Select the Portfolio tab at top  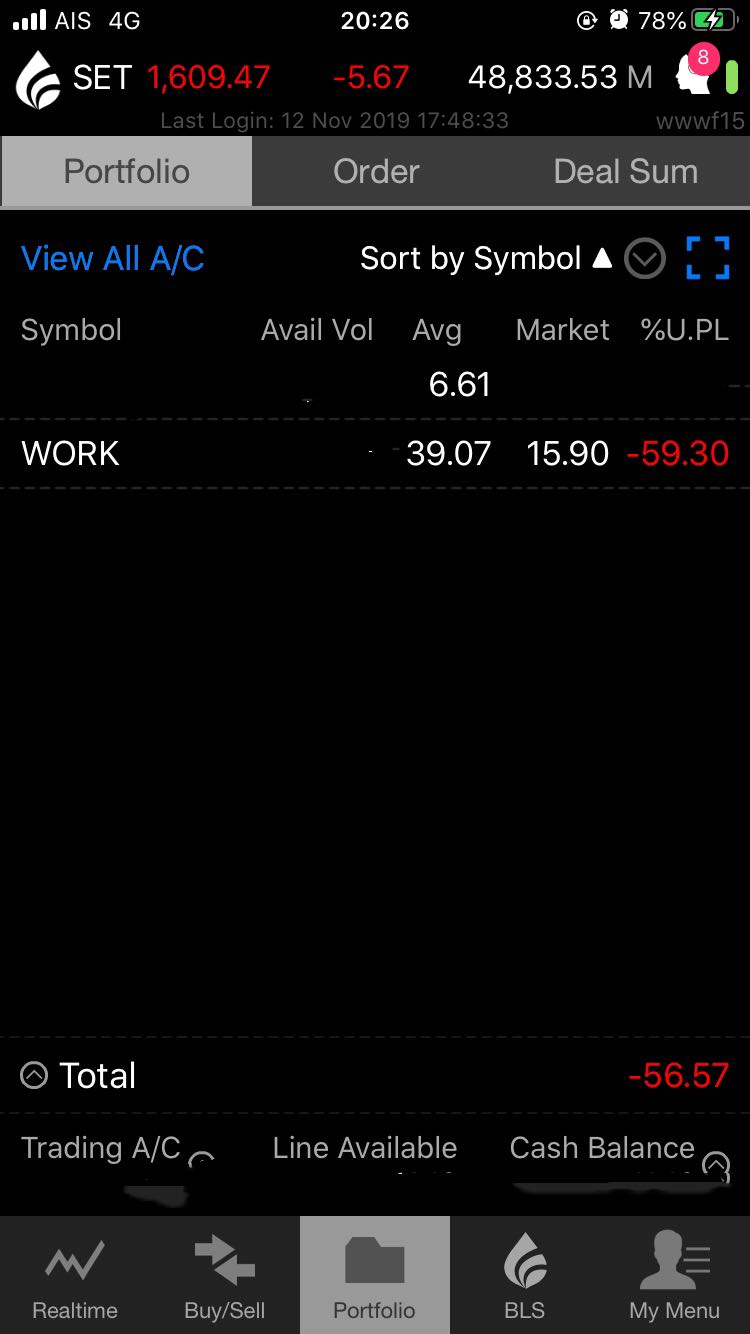click(126, 171)
